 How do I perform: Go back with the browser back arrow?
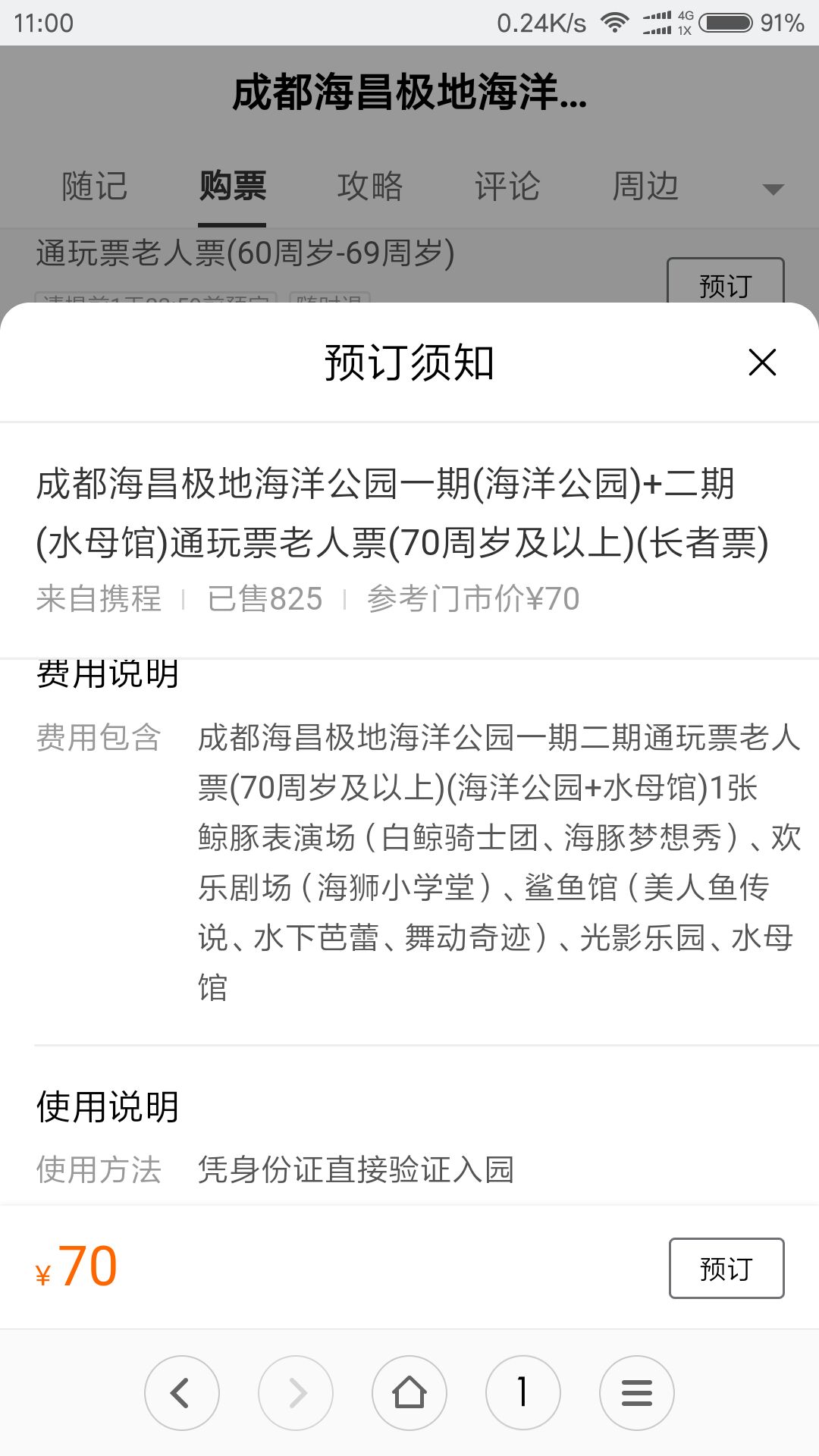click(182, 1393)
